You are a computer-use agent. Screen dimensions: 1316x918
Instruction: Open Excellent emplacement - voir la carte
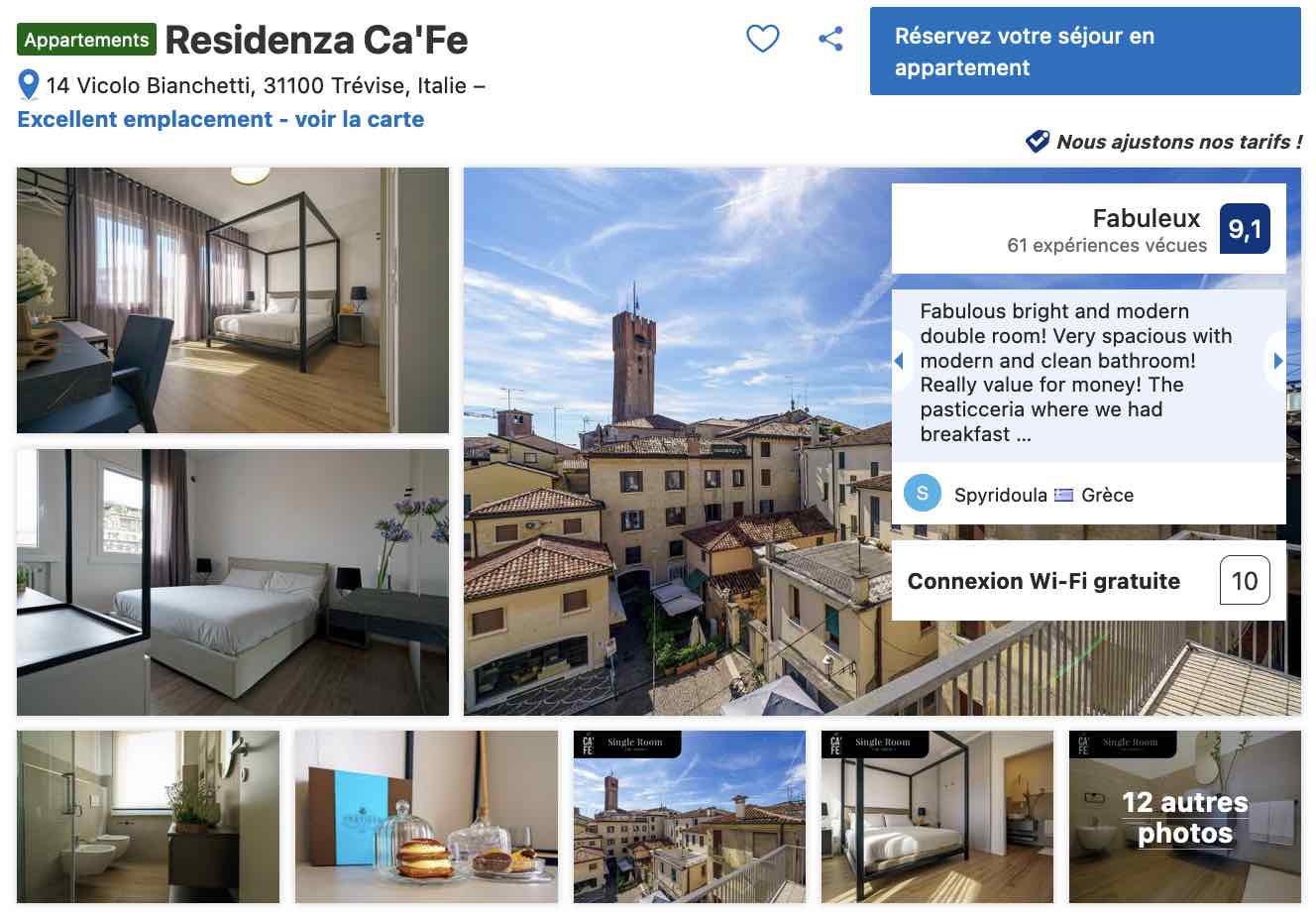coord(220,119)
